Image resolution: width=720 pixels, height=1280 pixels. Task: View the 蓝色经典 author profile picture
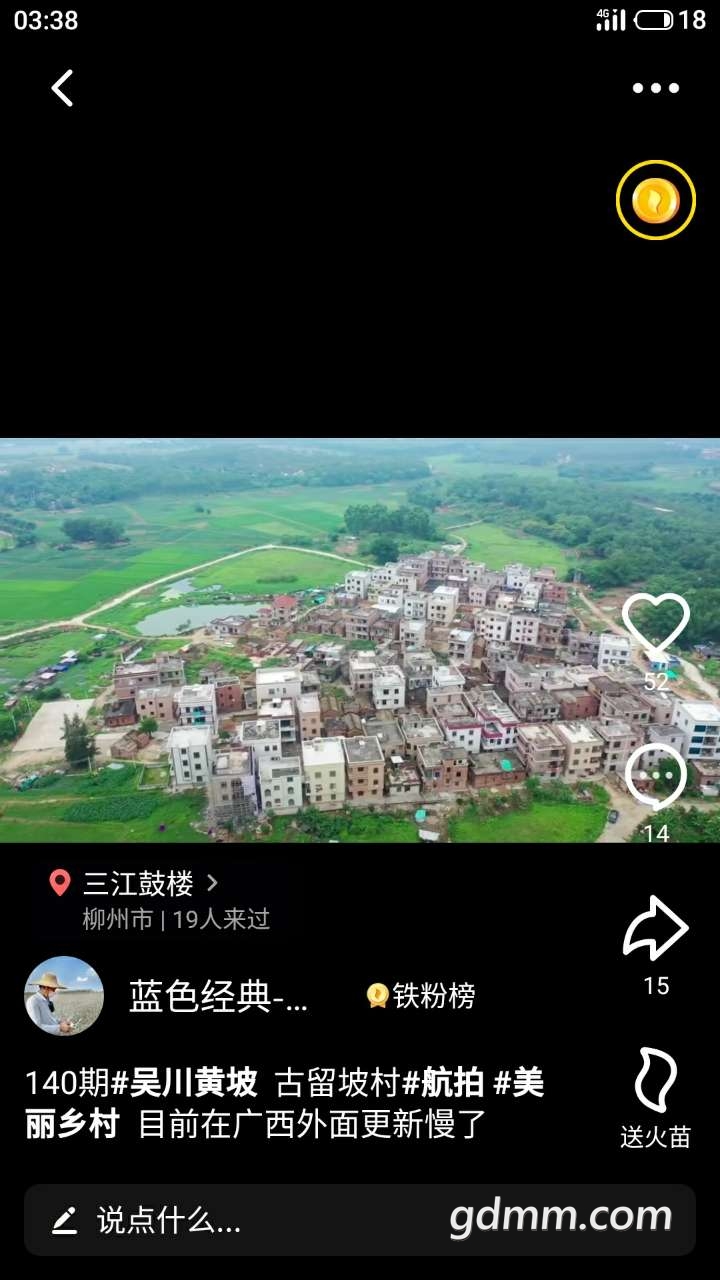(x=64, y=996)
